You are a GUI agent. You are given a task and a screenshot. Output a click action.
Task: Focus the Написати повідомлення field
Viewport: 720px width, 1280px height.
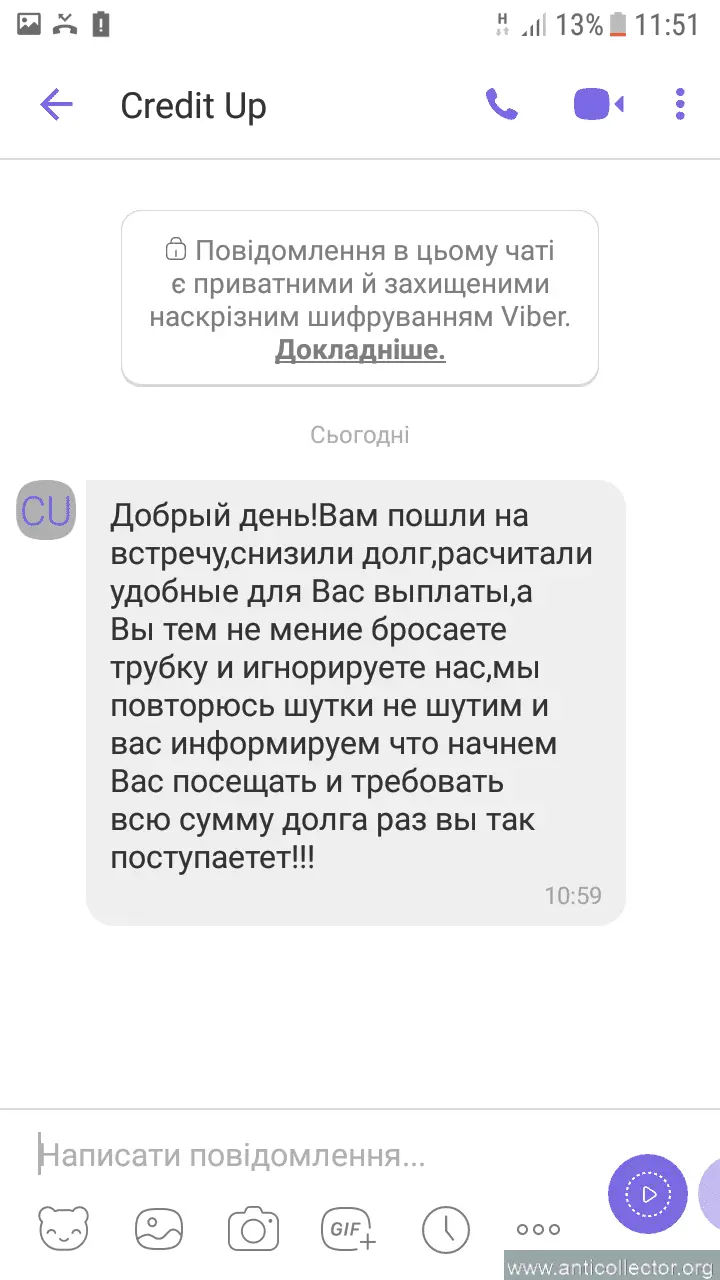coord(300,1157)
